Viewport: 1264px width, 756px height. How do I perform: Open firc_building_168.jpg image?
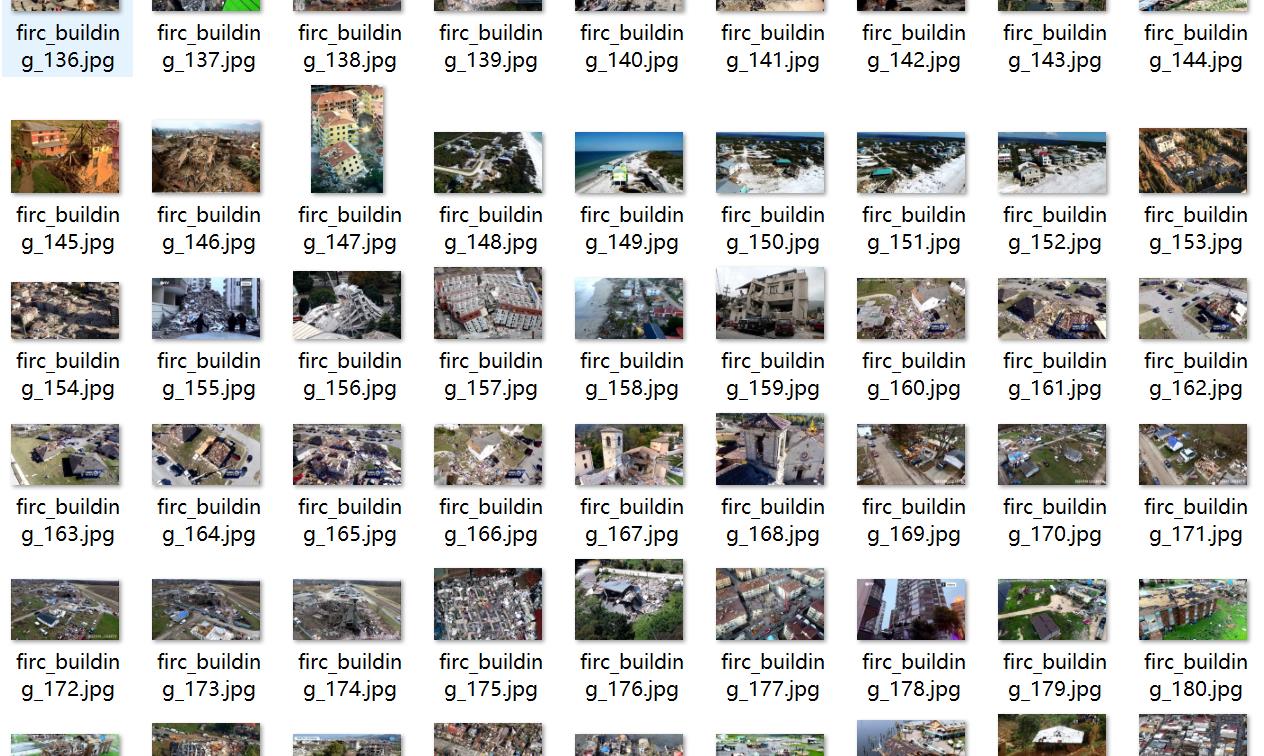click(x=770, y=449)
